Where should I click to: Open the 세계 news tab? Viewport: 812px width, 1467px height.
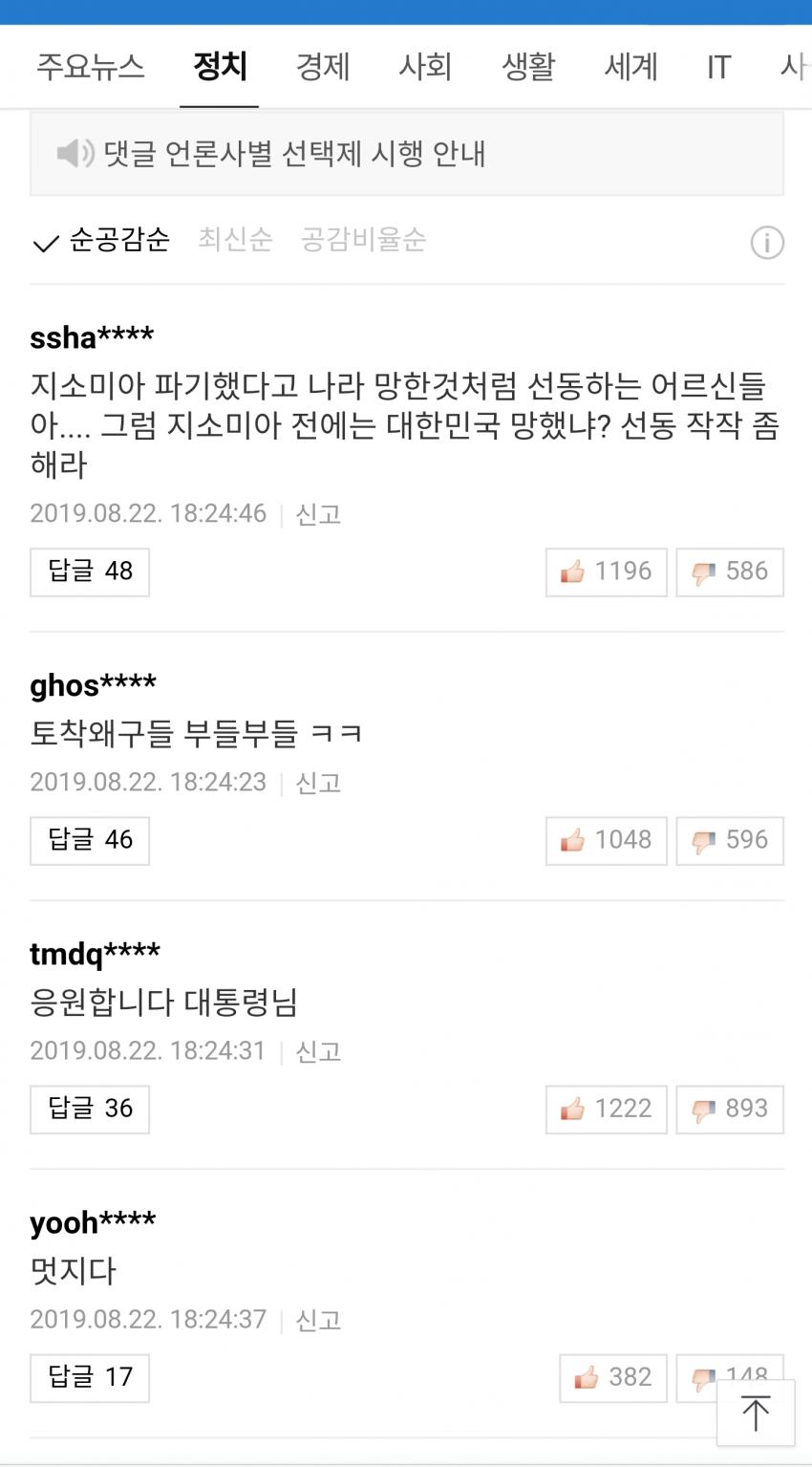tap(630, 67)
